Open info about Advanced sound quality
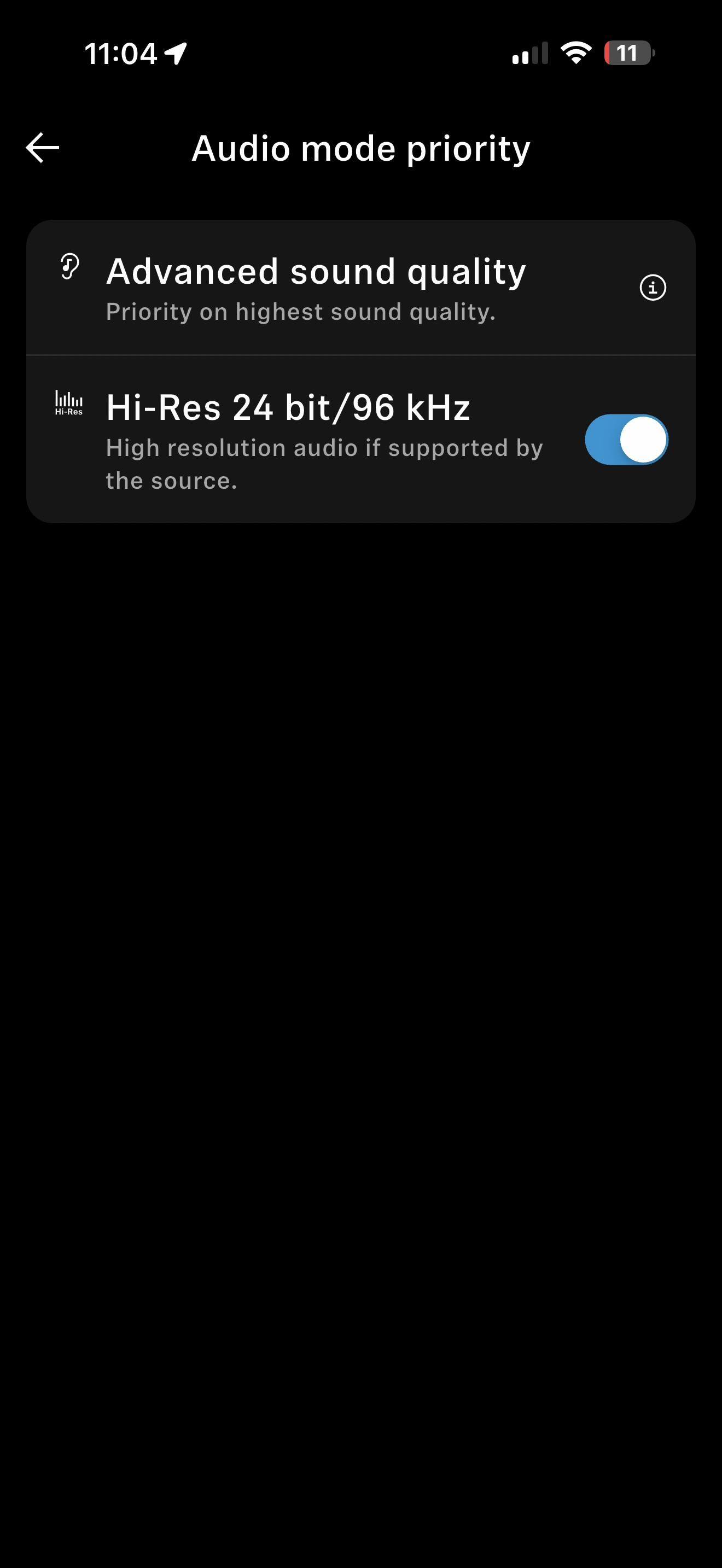Screen dimensions: 722x1568 (x=653, y=288)
